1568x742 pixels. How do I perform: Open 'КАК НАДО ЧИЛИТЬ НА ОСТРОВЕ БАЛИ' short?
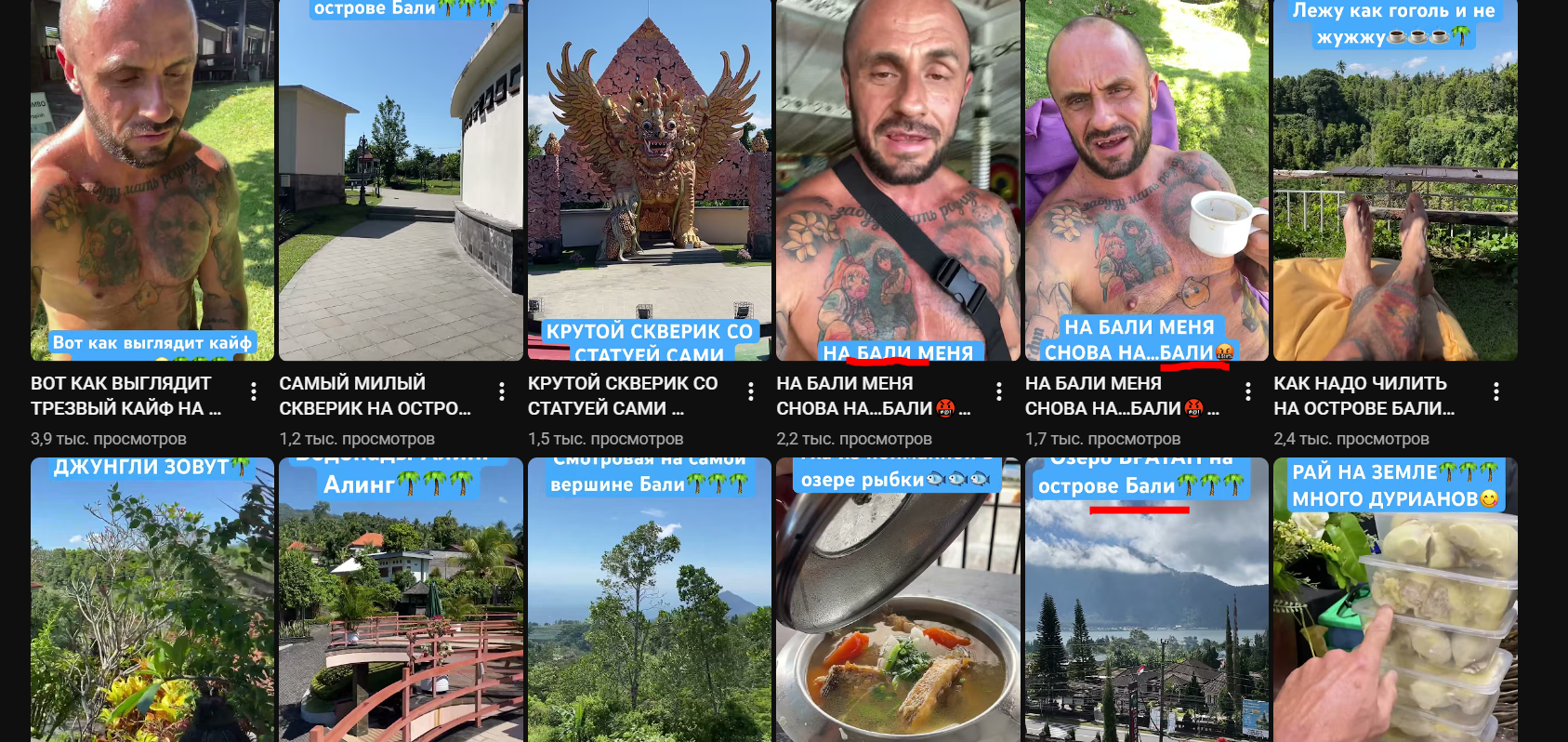(1395, 181)
